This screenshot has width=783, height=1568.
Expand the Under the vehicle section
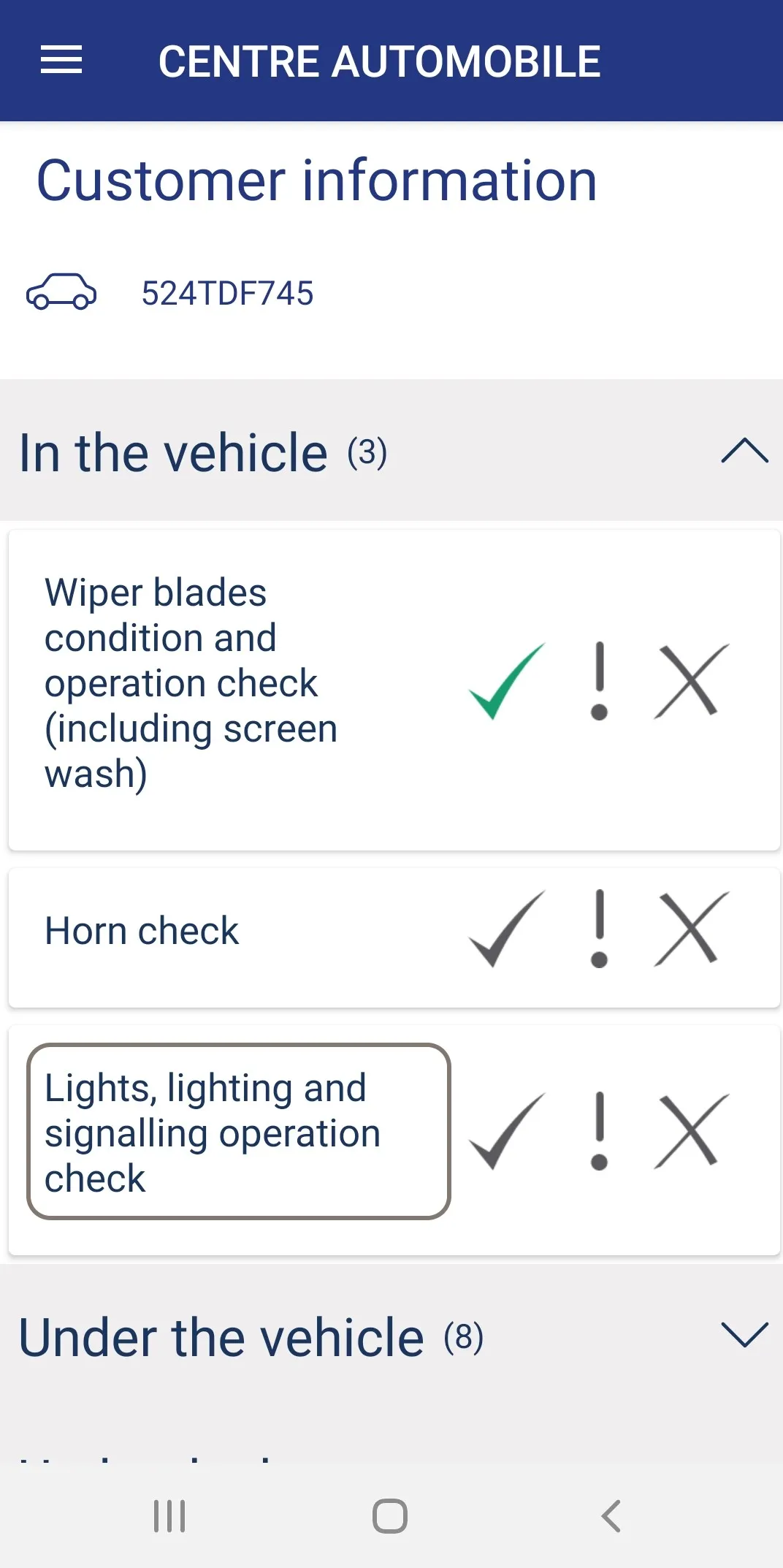(x=744, y=1334)
